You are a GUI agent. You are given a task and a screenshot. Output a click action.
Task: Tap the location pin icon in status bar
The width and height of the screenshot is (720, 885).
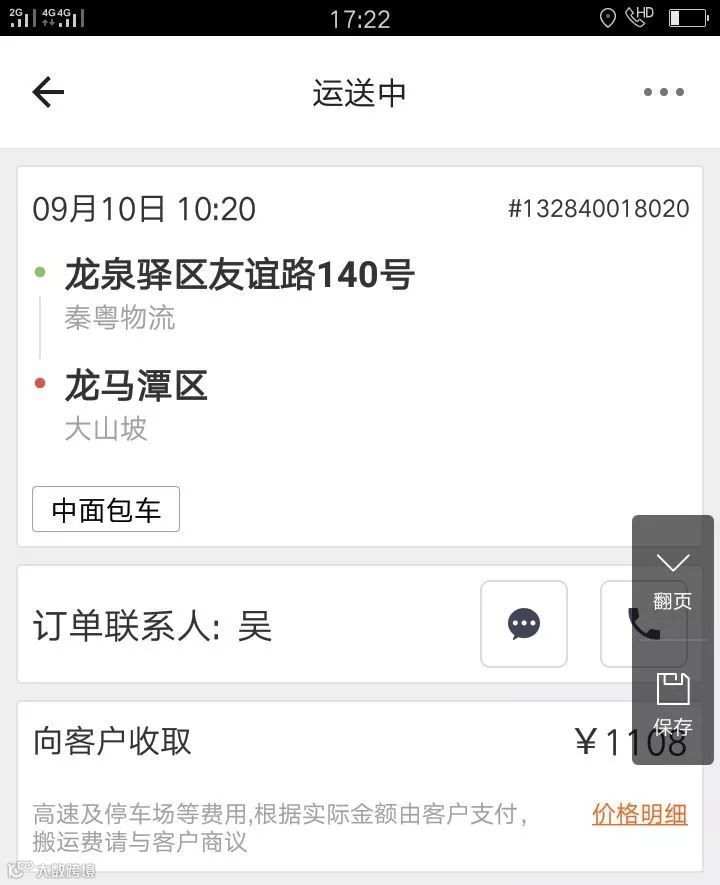(608, 17)
